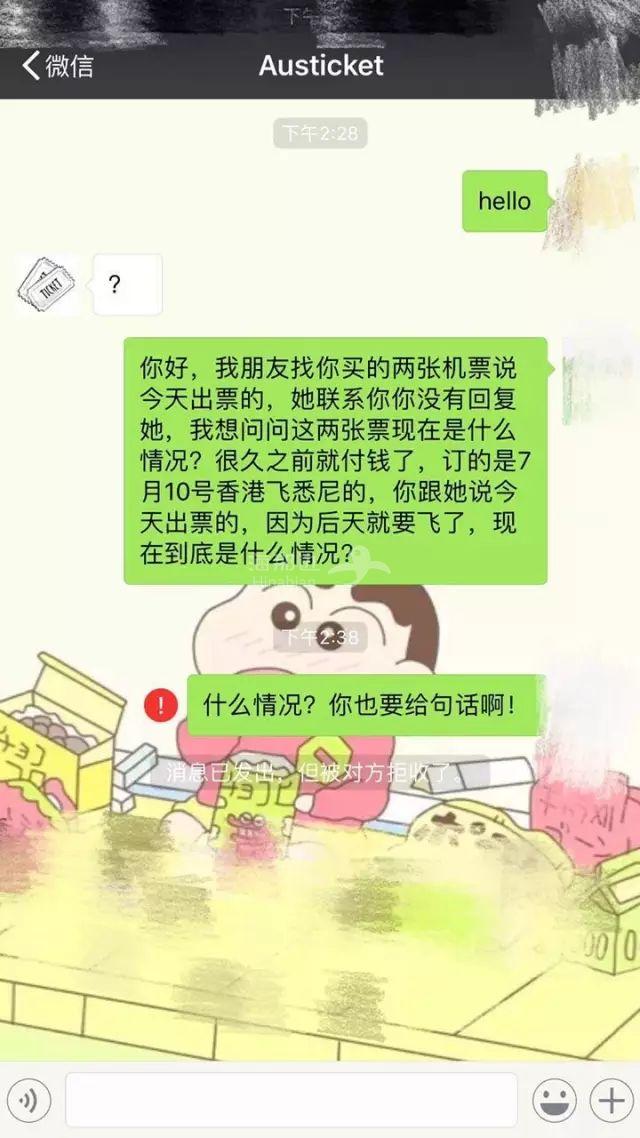Tap the red failed-message warning icon
Screen dimensions: 640x1138
pos(160,705)
